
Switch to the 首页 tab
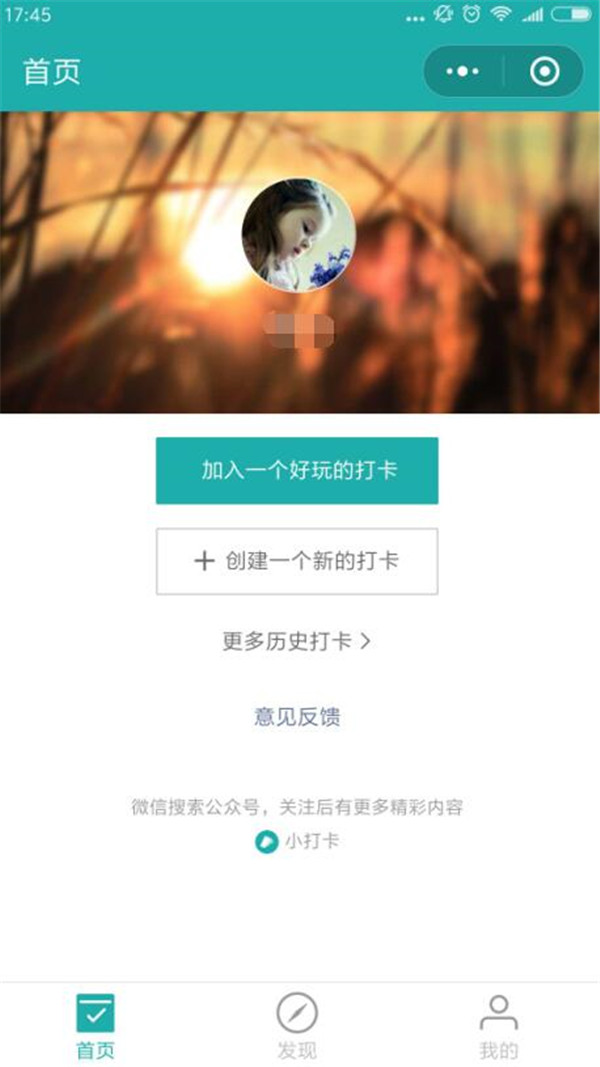pos(96,1026)
